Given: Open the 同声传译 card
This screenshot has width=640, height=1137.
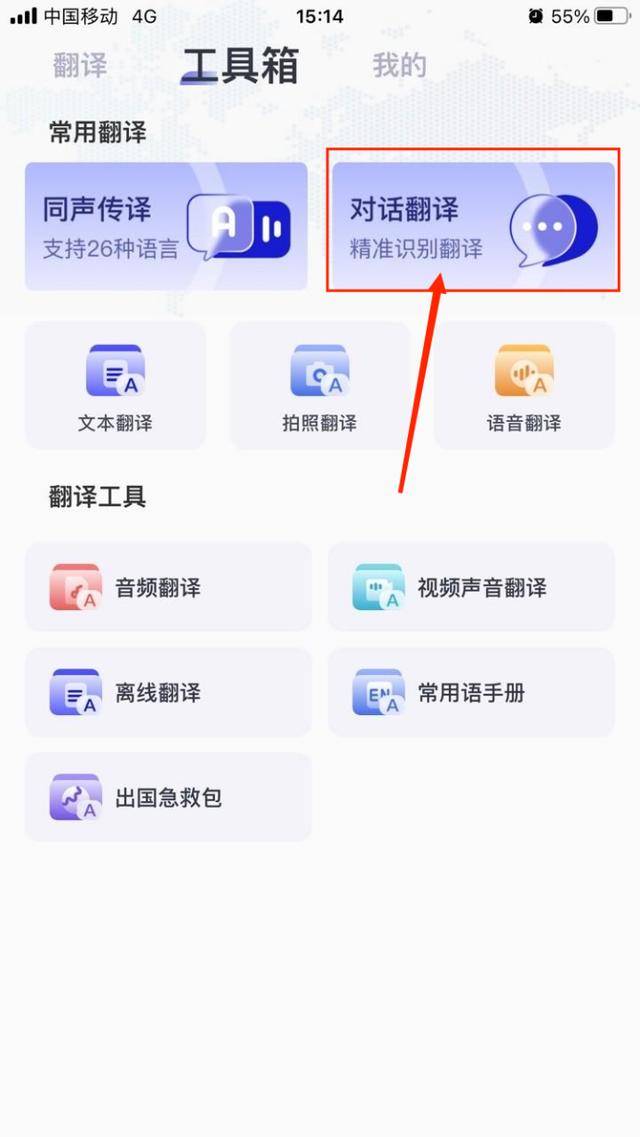Looking at the screenshot, I should click(x=166, y=227).
